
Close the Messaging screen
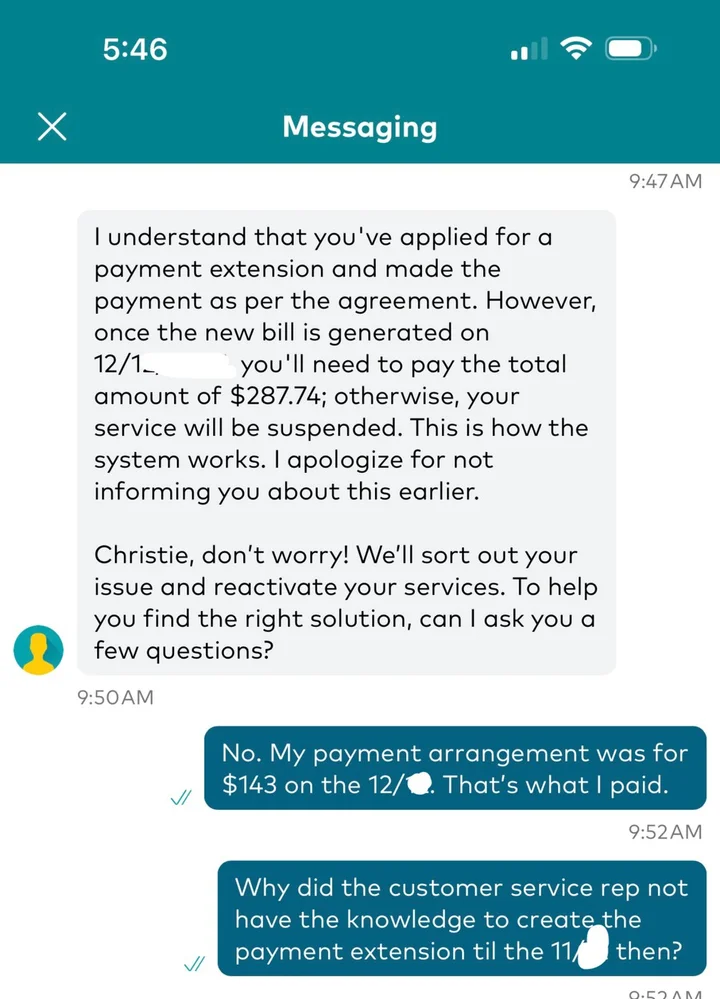[52, 126]
